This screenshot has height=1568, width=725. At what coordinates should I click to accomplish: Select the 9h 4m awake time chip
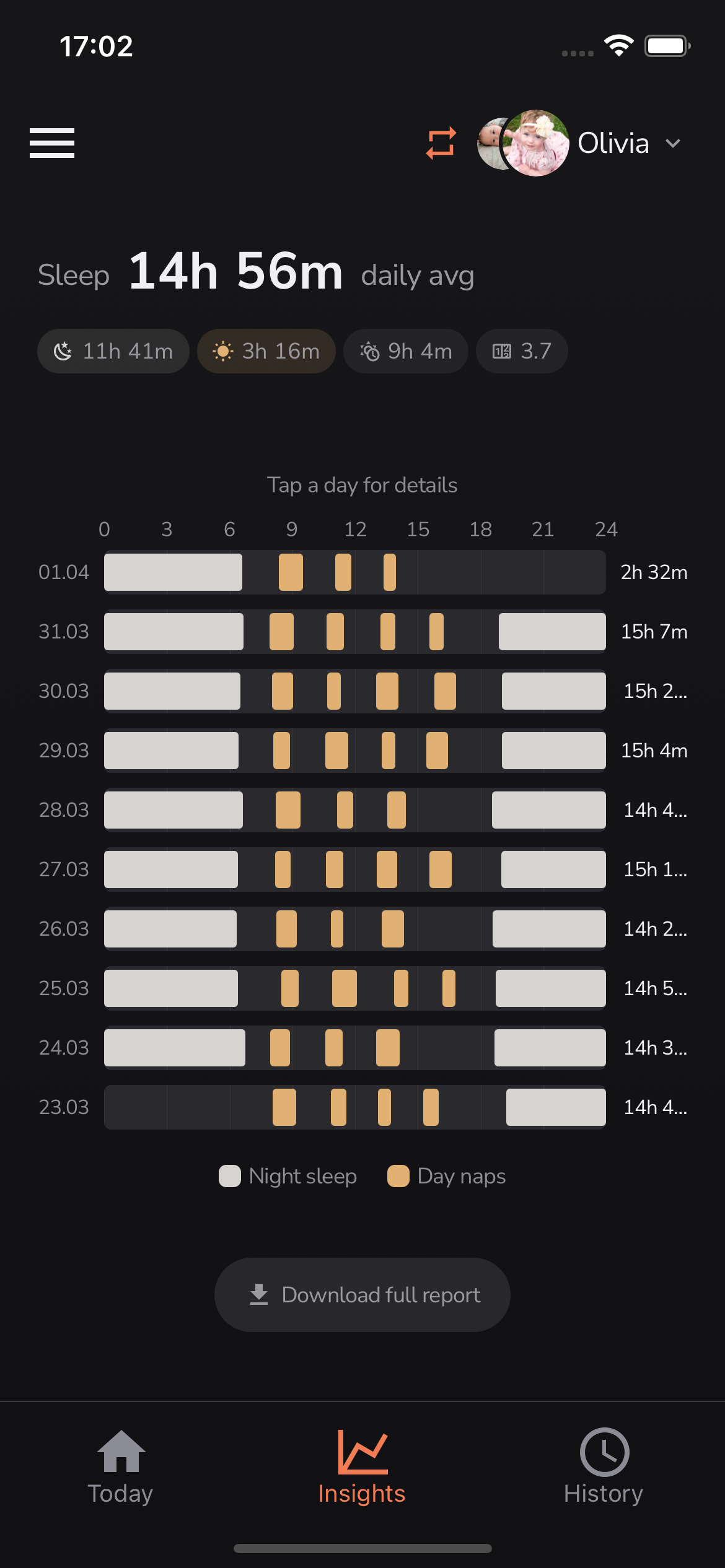point(406,351)
